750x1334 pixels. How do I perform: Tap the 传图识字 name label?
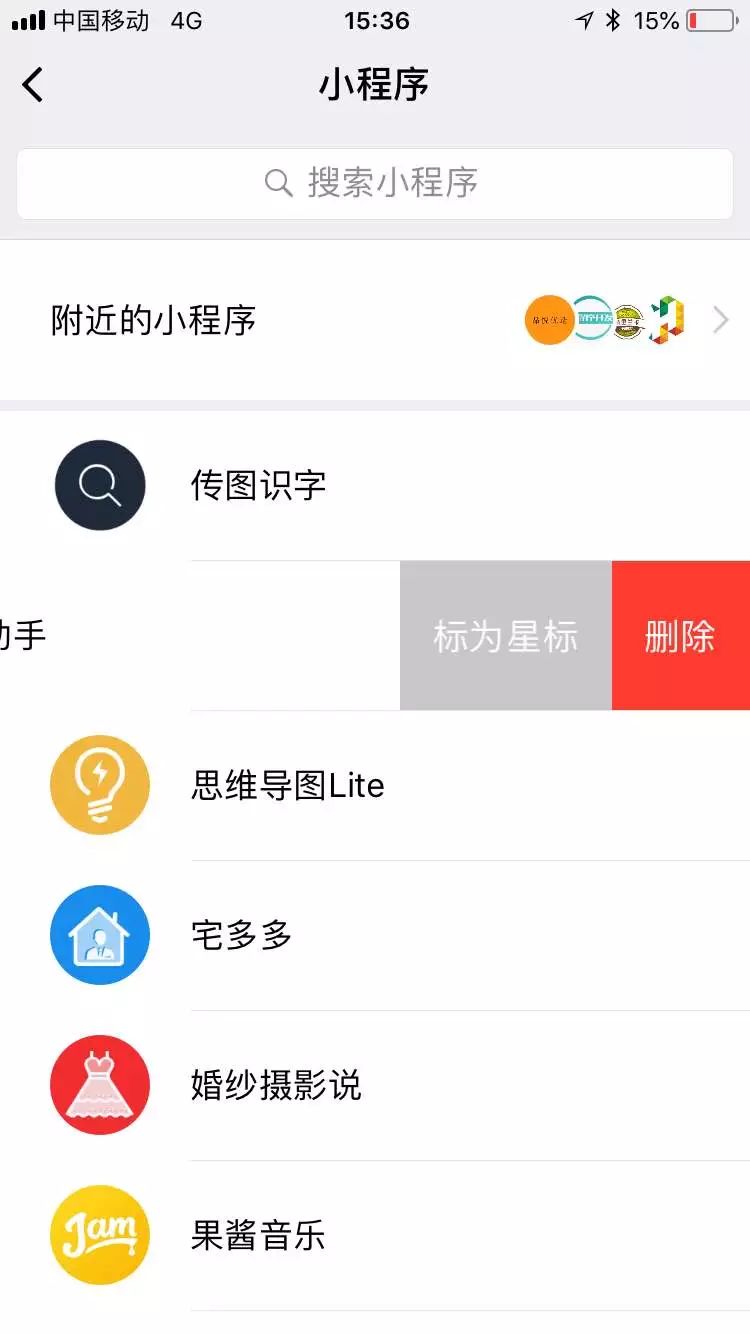(x=258, y=485)
